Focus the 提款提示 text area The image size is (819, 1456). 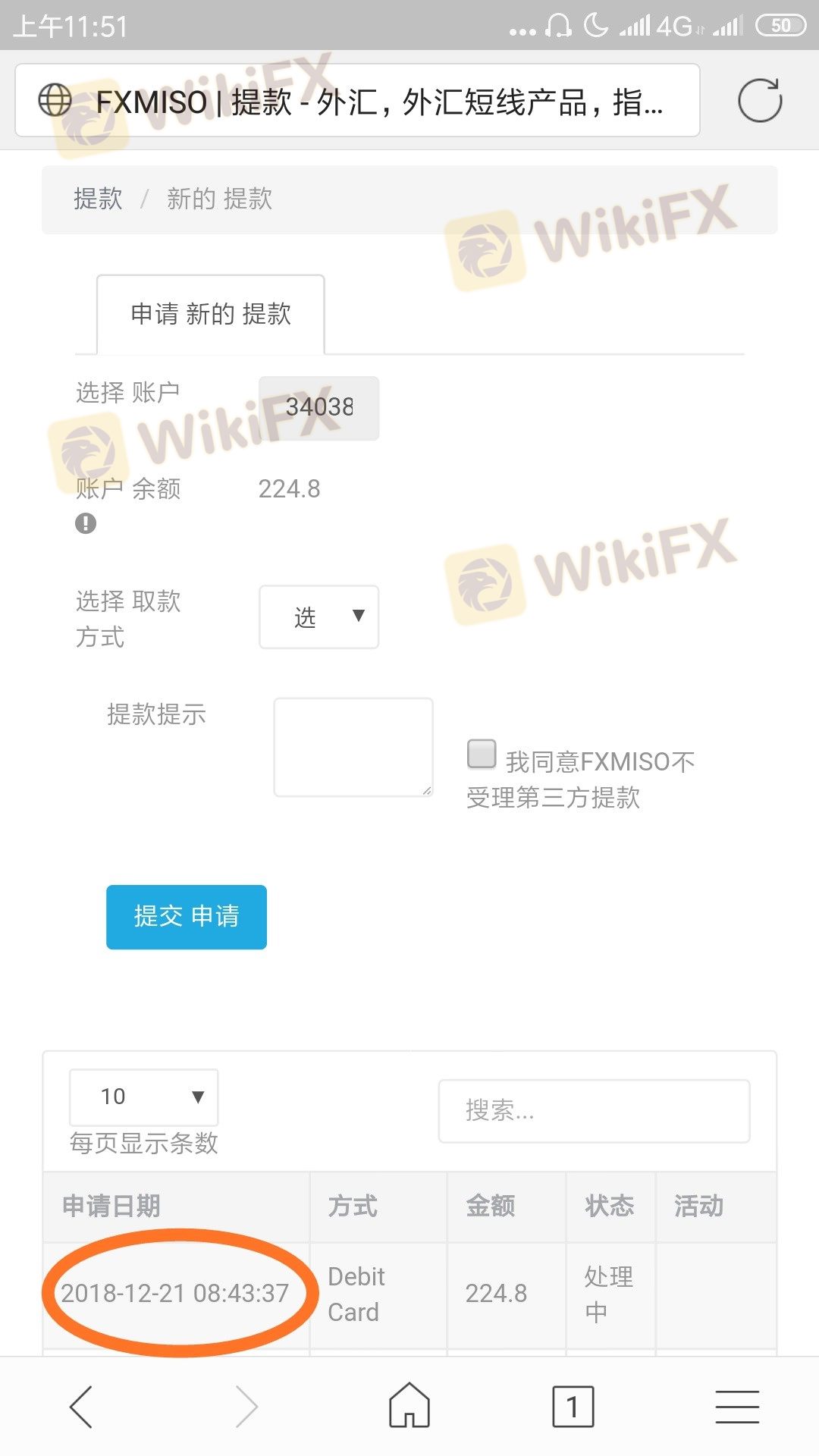[353, 747]
